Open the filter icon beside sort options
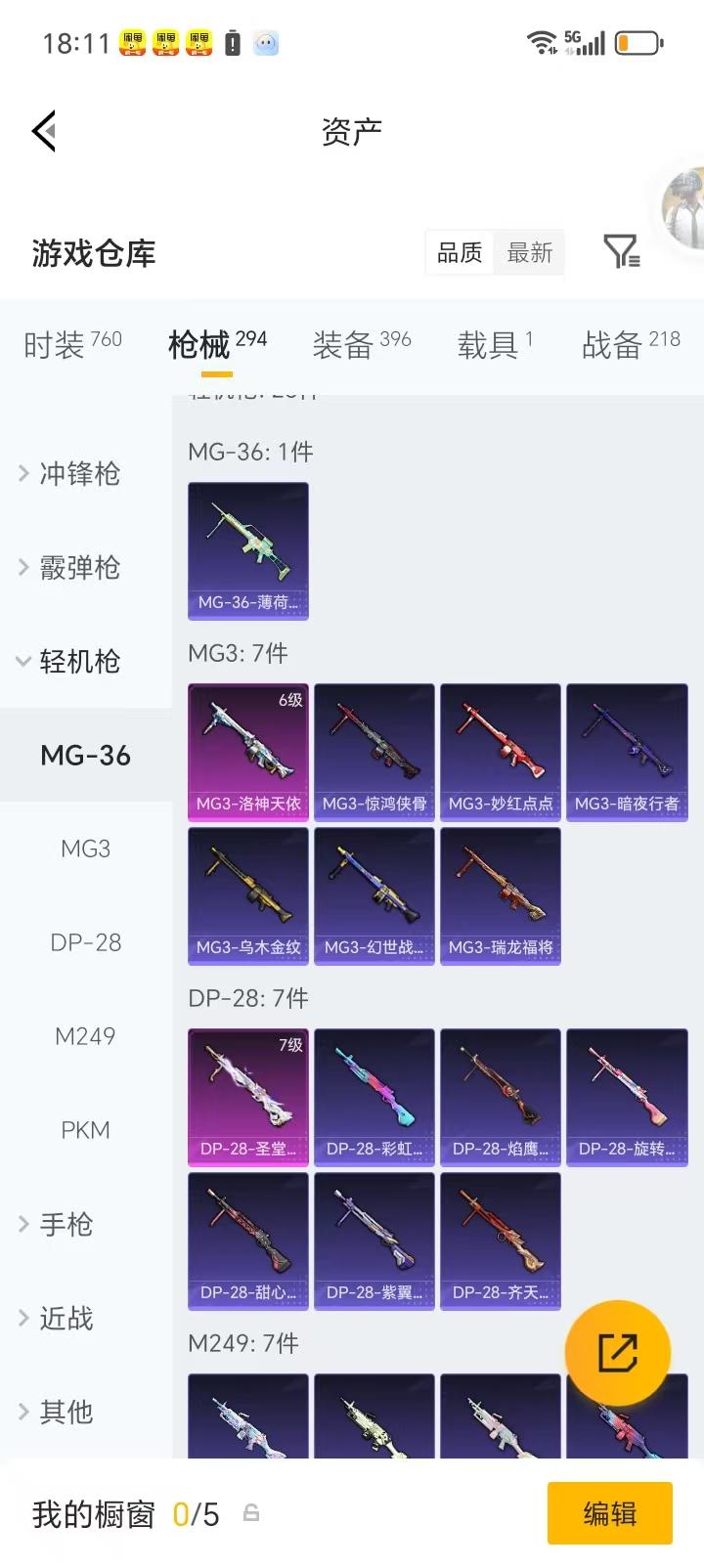The image size is (704, 1568). tap(619, 253)
